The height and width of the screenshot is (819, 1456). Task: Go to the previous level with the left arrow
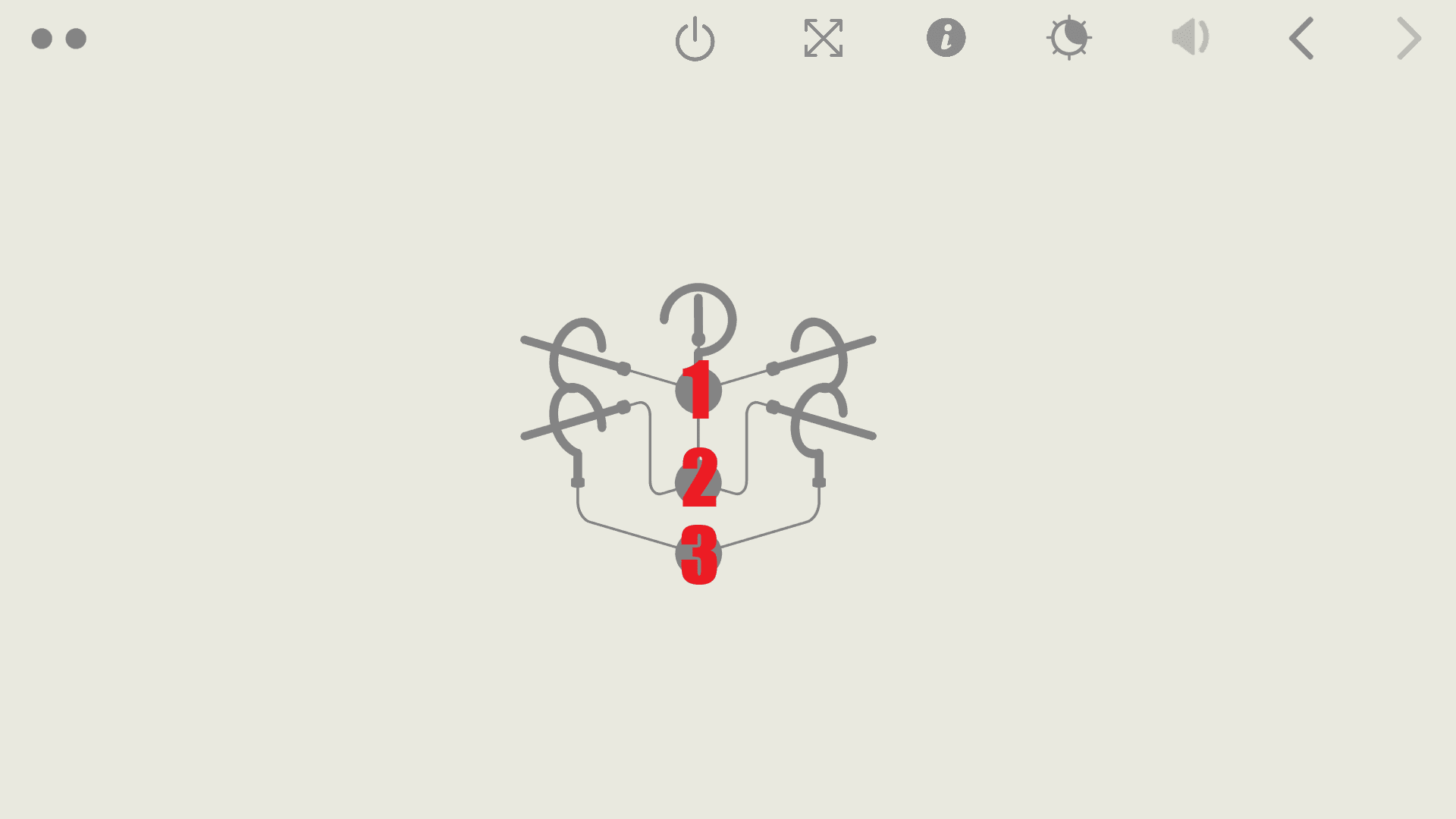click(1301, 39)
